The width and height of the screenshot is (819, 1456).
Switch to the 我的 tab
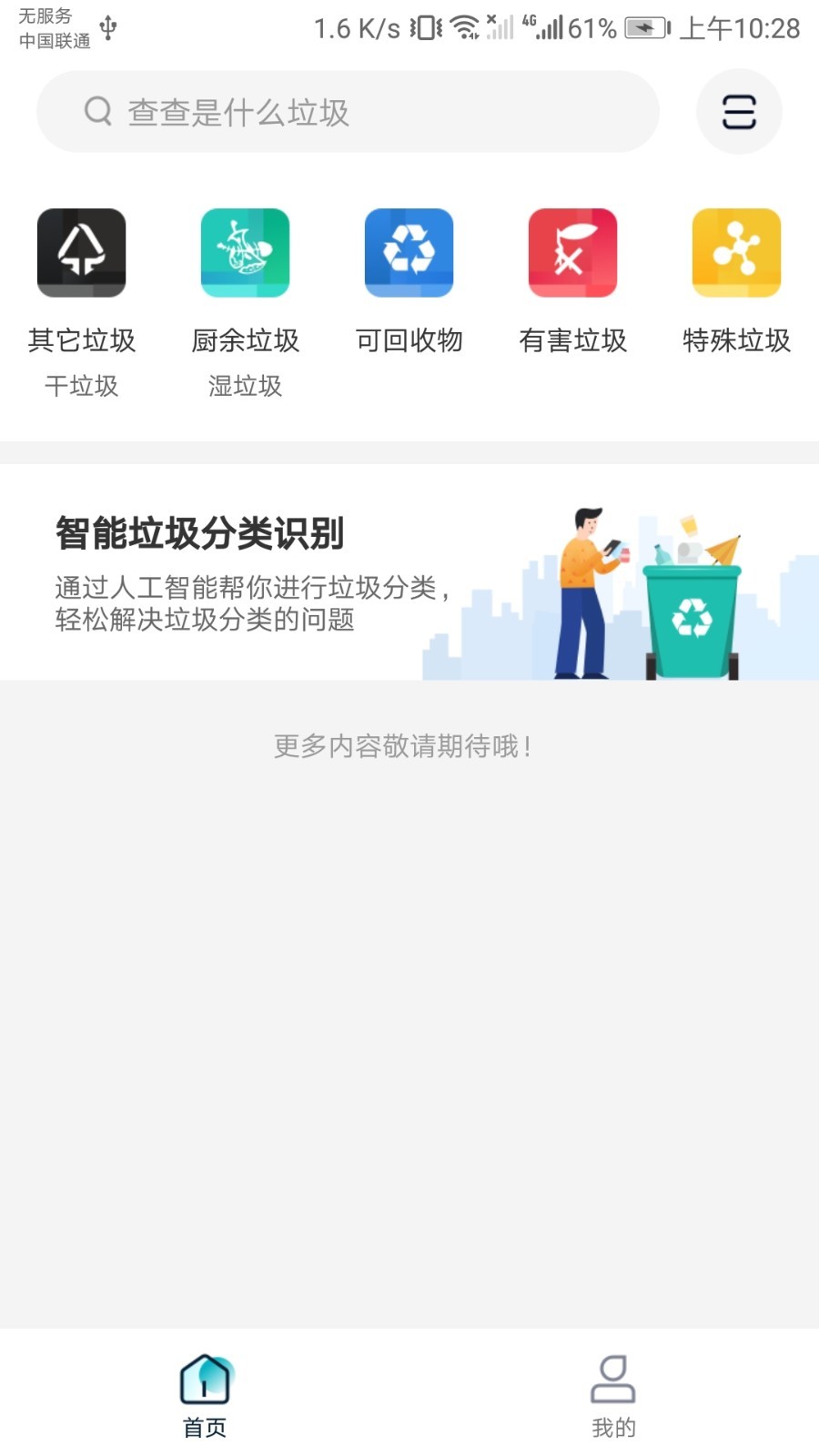coord(613,1395)
